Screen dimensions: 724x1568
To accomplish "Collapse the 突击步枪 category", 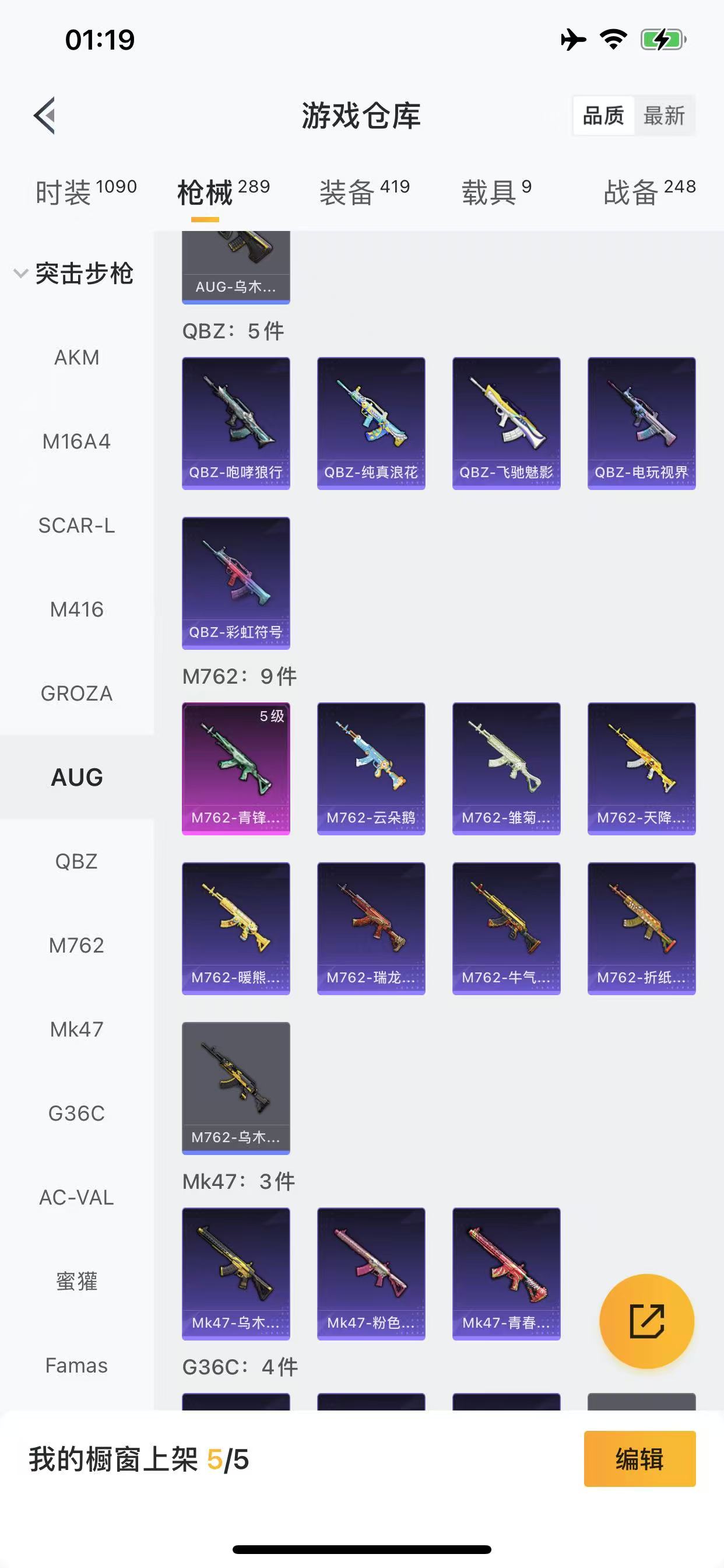I will pos(73,274).
